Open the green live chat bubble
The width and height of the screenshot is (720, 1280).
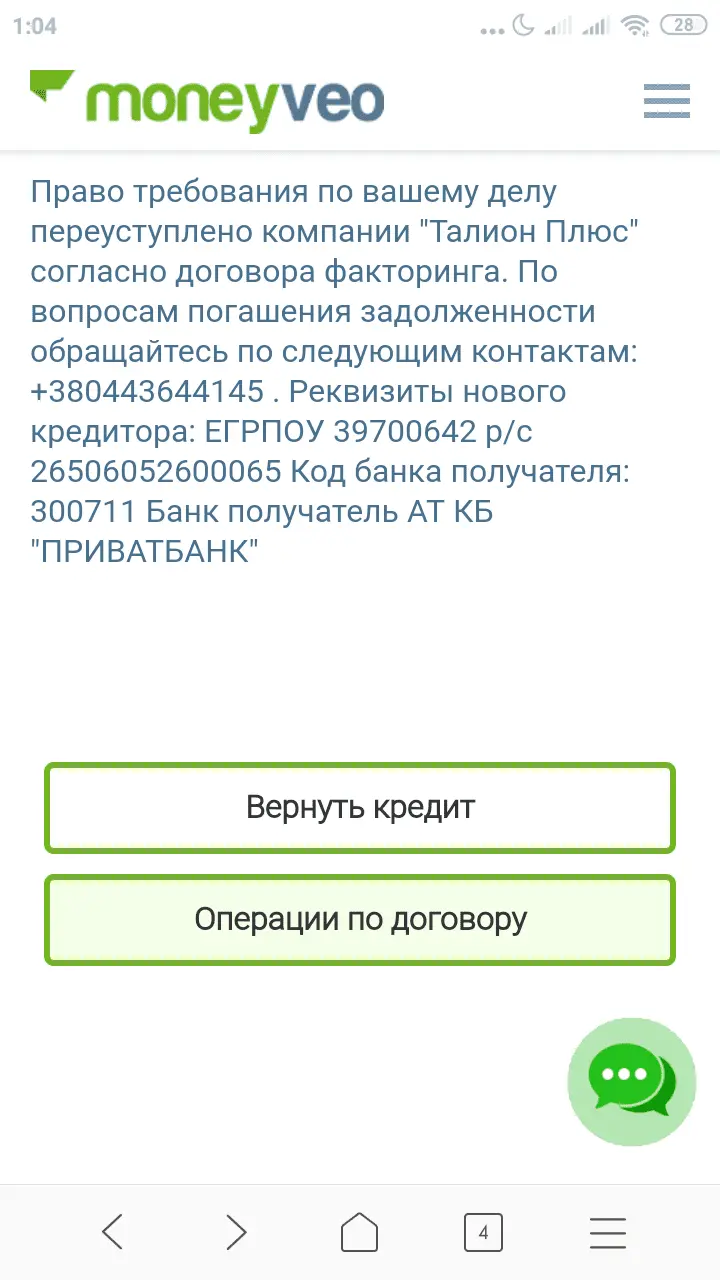coord(631,1081)
